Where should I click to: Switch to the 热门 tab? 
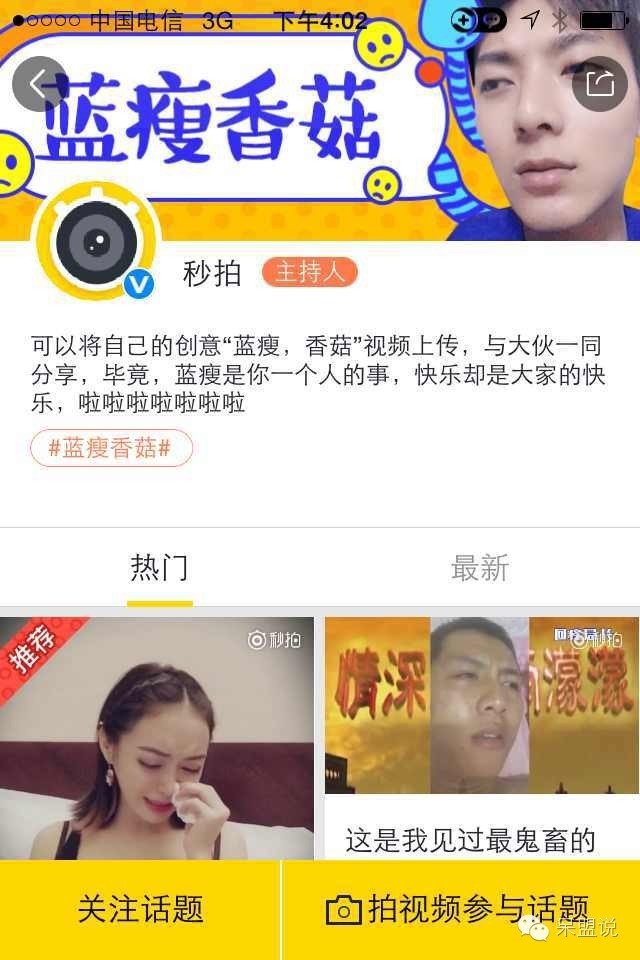(x=159, y=568)
